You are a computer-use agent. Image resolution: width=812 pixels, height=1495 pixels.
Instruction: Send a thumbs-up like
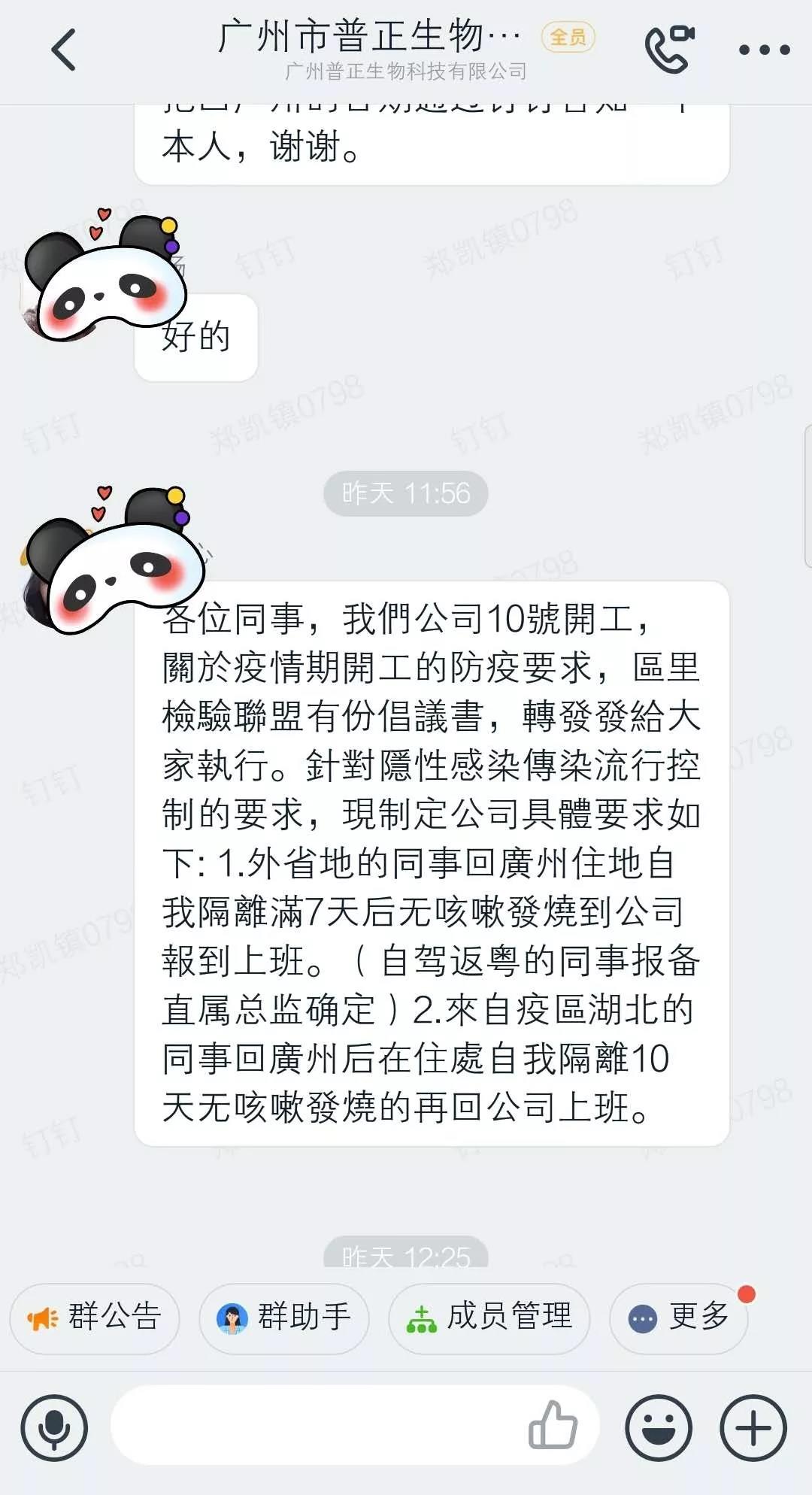coord(553,1424)
